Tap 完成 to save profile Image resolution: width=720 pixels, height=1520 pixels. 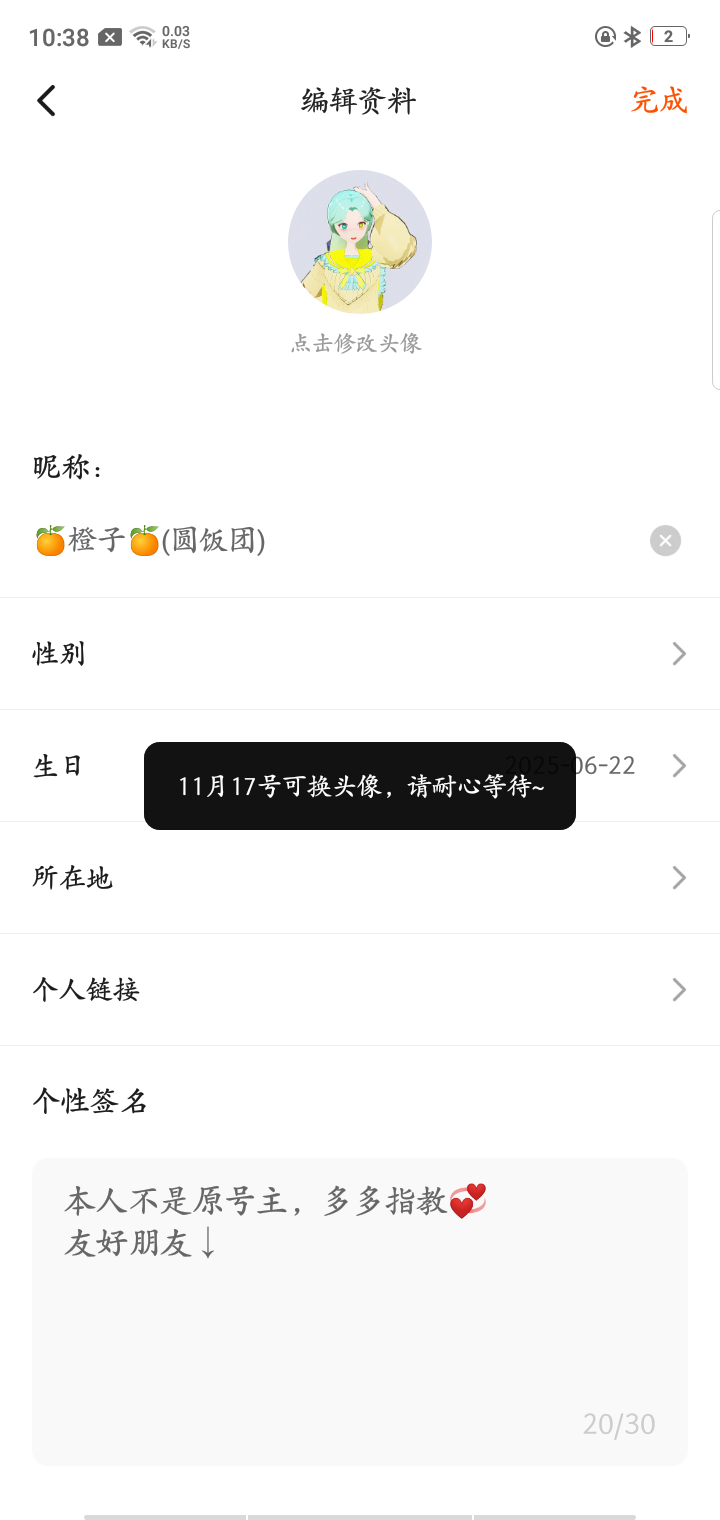point(659,101)
